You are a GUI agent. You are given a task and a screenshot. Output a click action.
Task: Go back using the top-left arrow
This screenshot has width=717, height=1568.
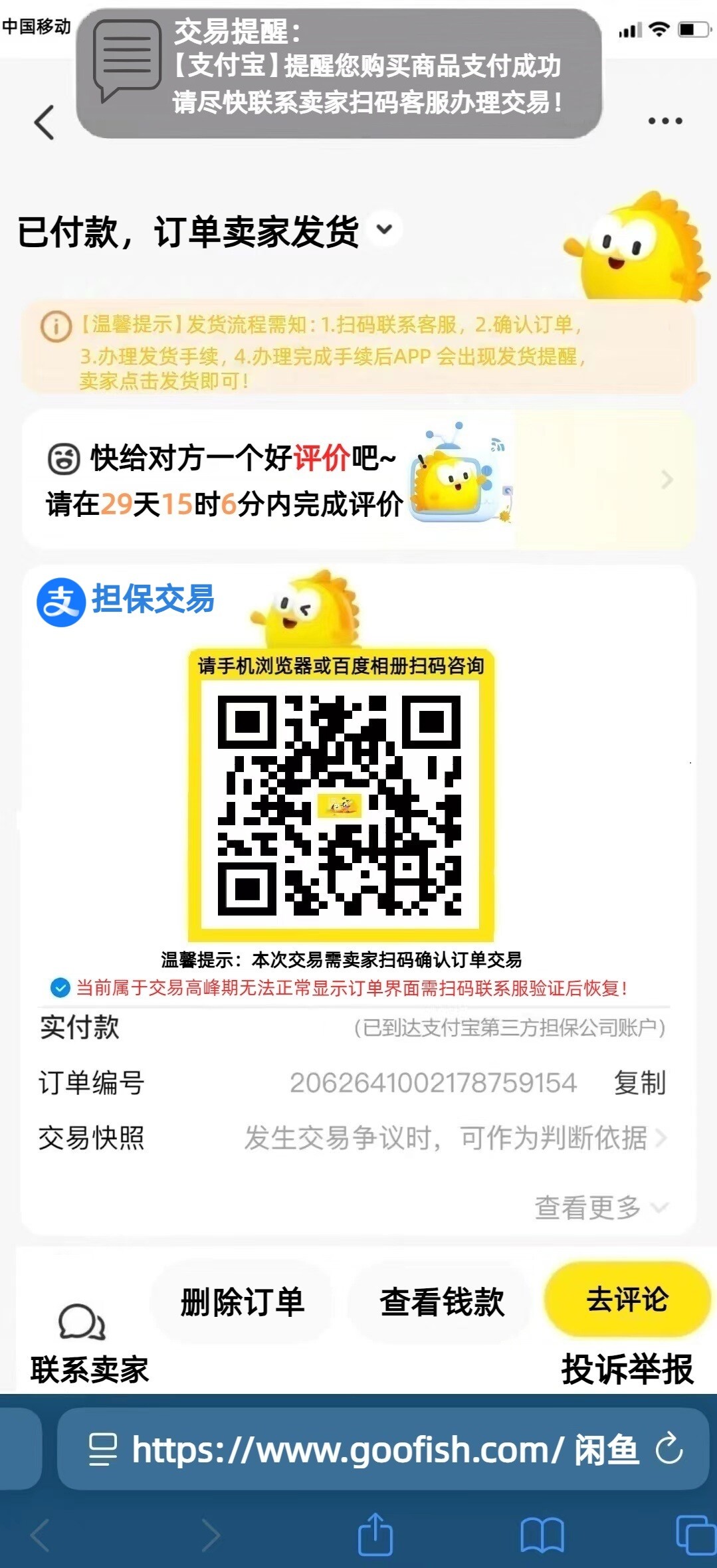[x=44, y=122]
